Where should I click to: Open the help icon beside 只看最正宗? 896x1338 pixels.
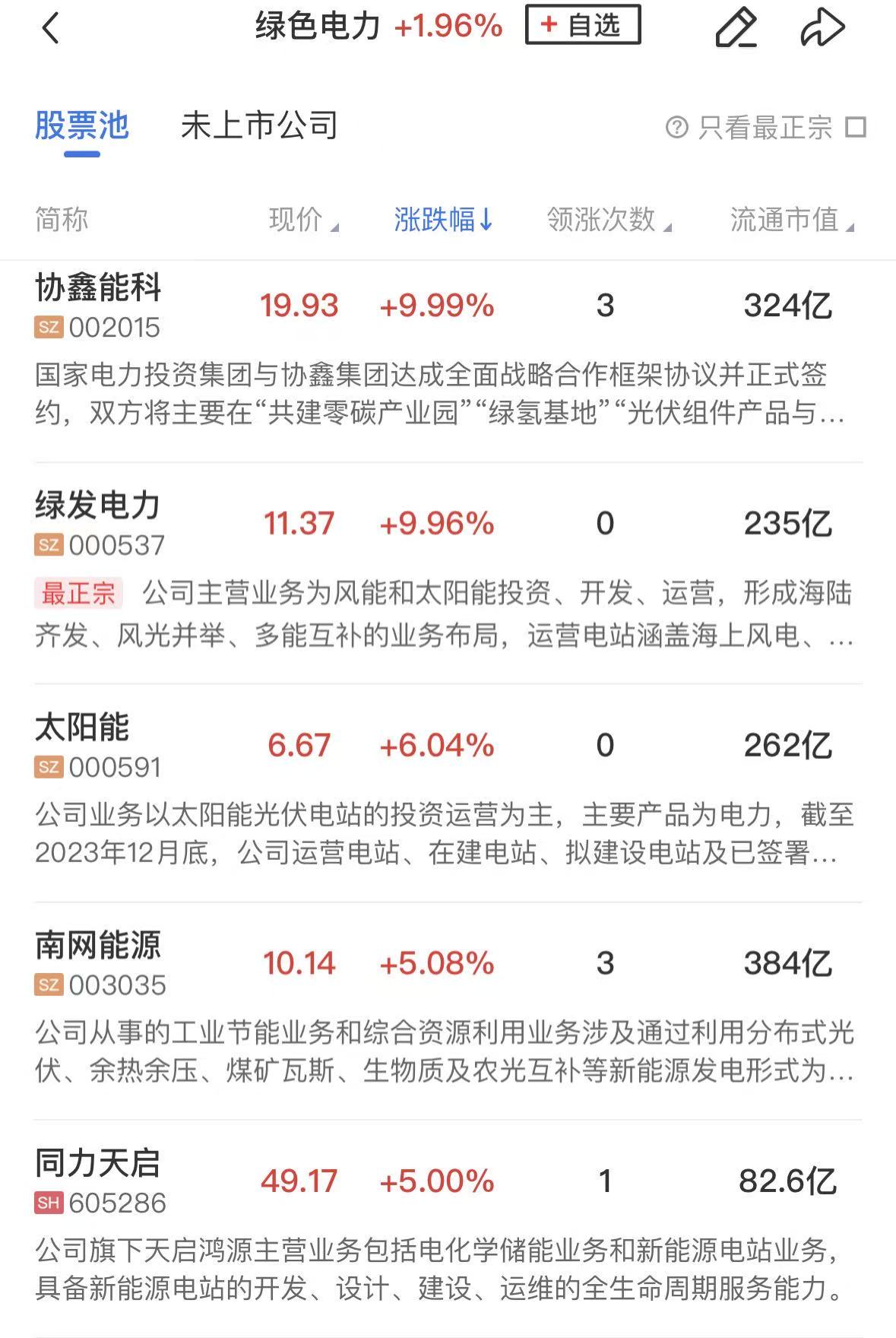pos(676,127)
